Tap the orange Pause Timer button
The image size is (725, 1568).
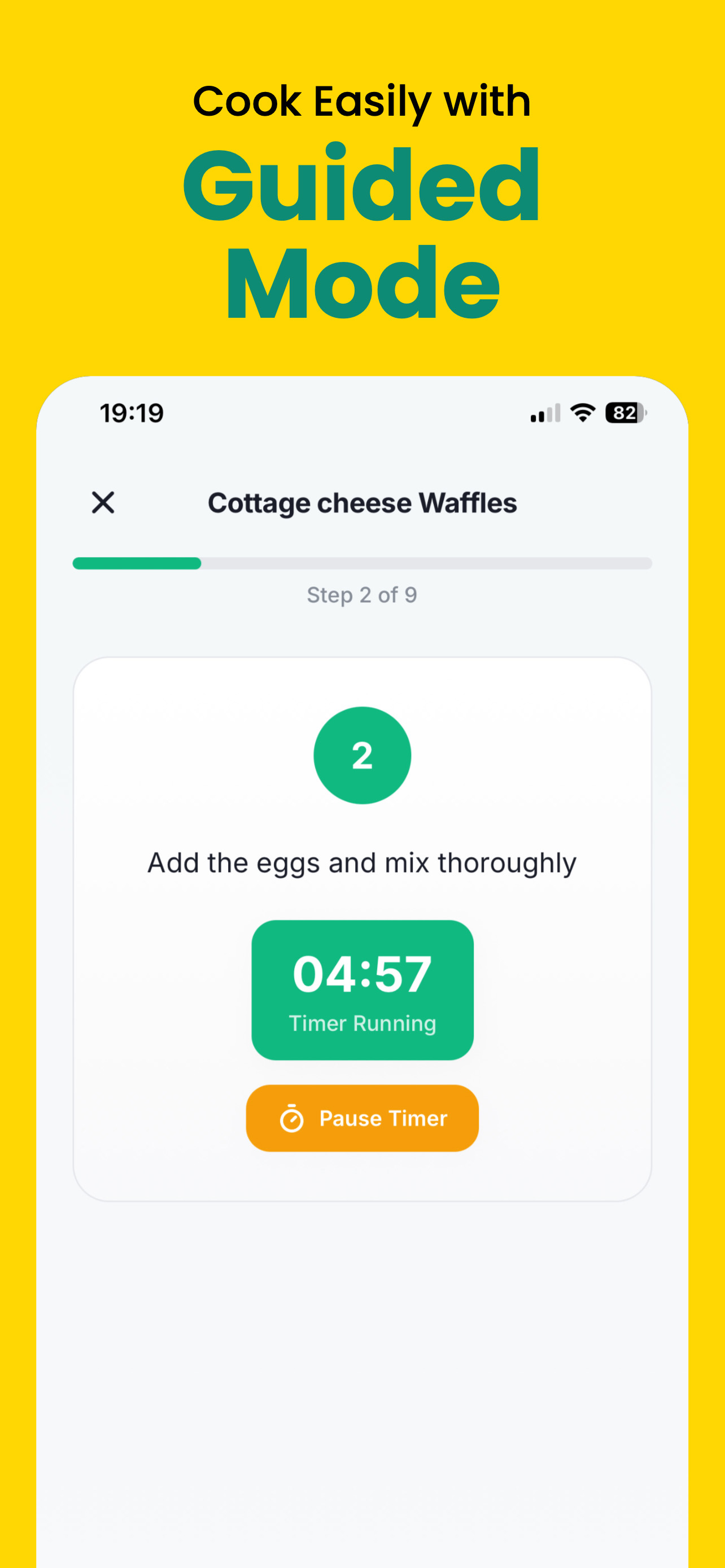pyautogui.click(x=362, y=1118)
